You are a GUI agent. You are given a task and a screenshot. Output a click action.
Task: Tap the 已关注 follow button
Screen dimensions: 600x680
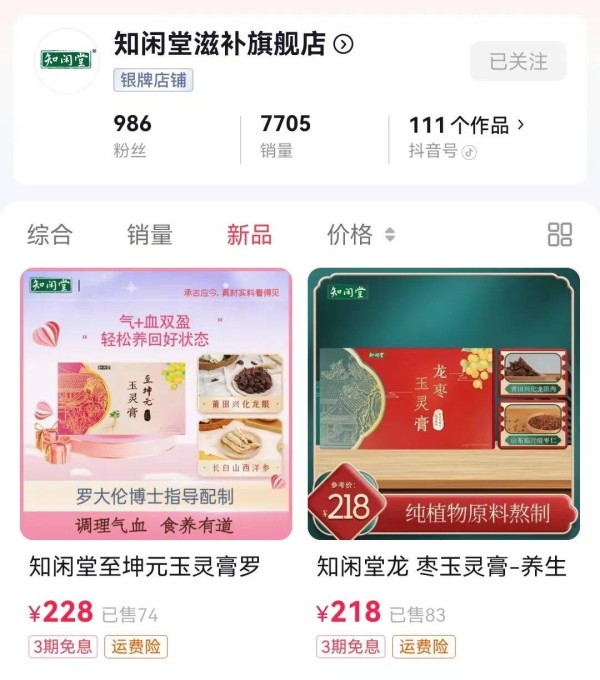point(518,61)
